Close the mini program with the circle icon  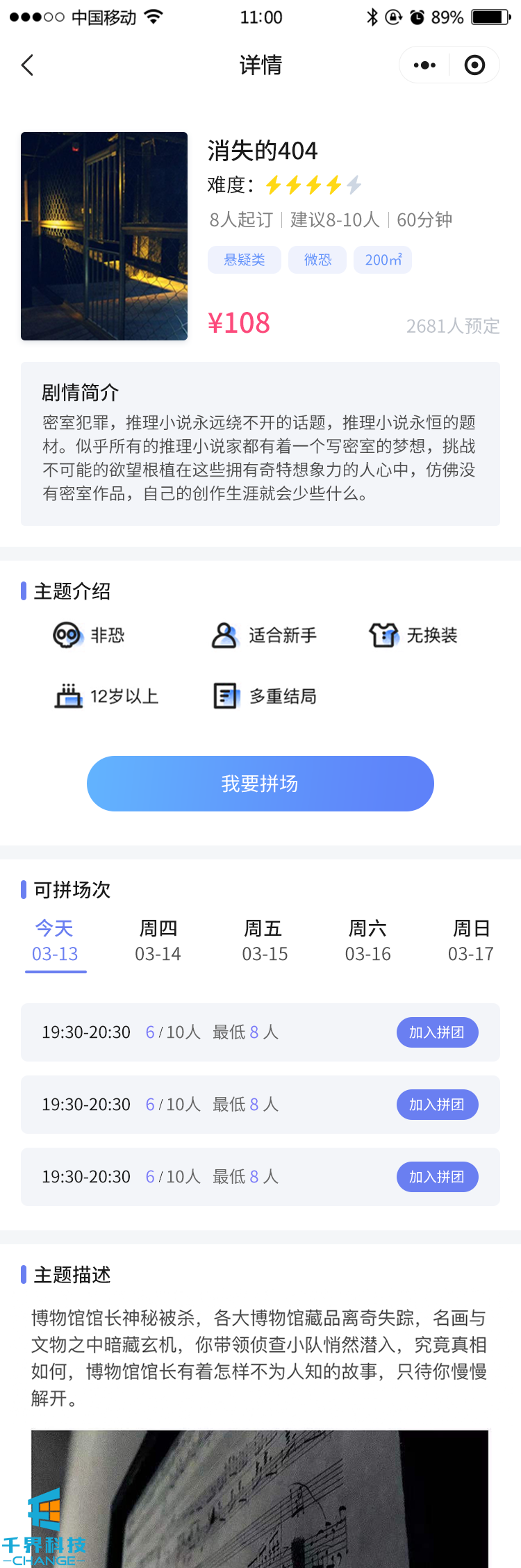tap(474, 65)
